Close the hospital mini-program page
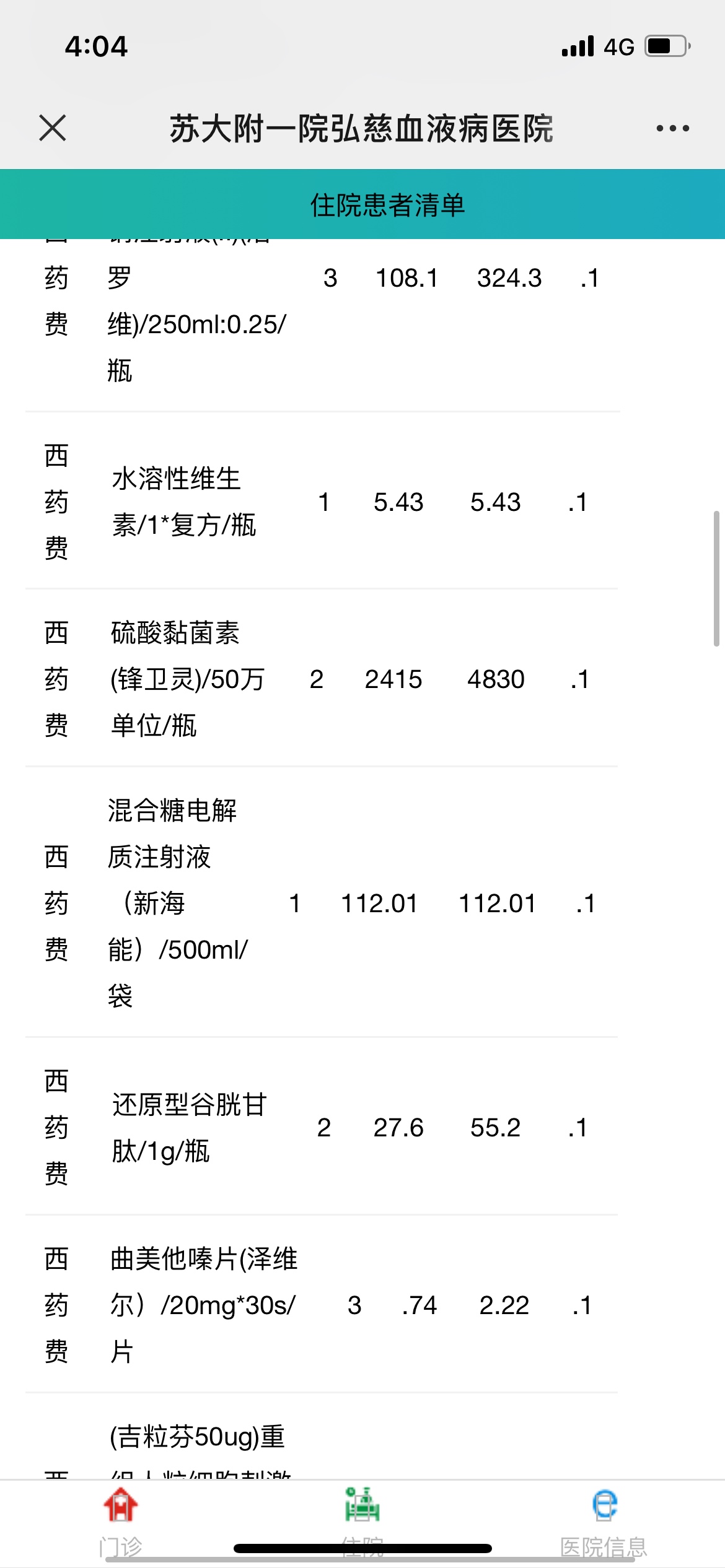The width and height of the screenshot is (725, 1568). point(53,128)
